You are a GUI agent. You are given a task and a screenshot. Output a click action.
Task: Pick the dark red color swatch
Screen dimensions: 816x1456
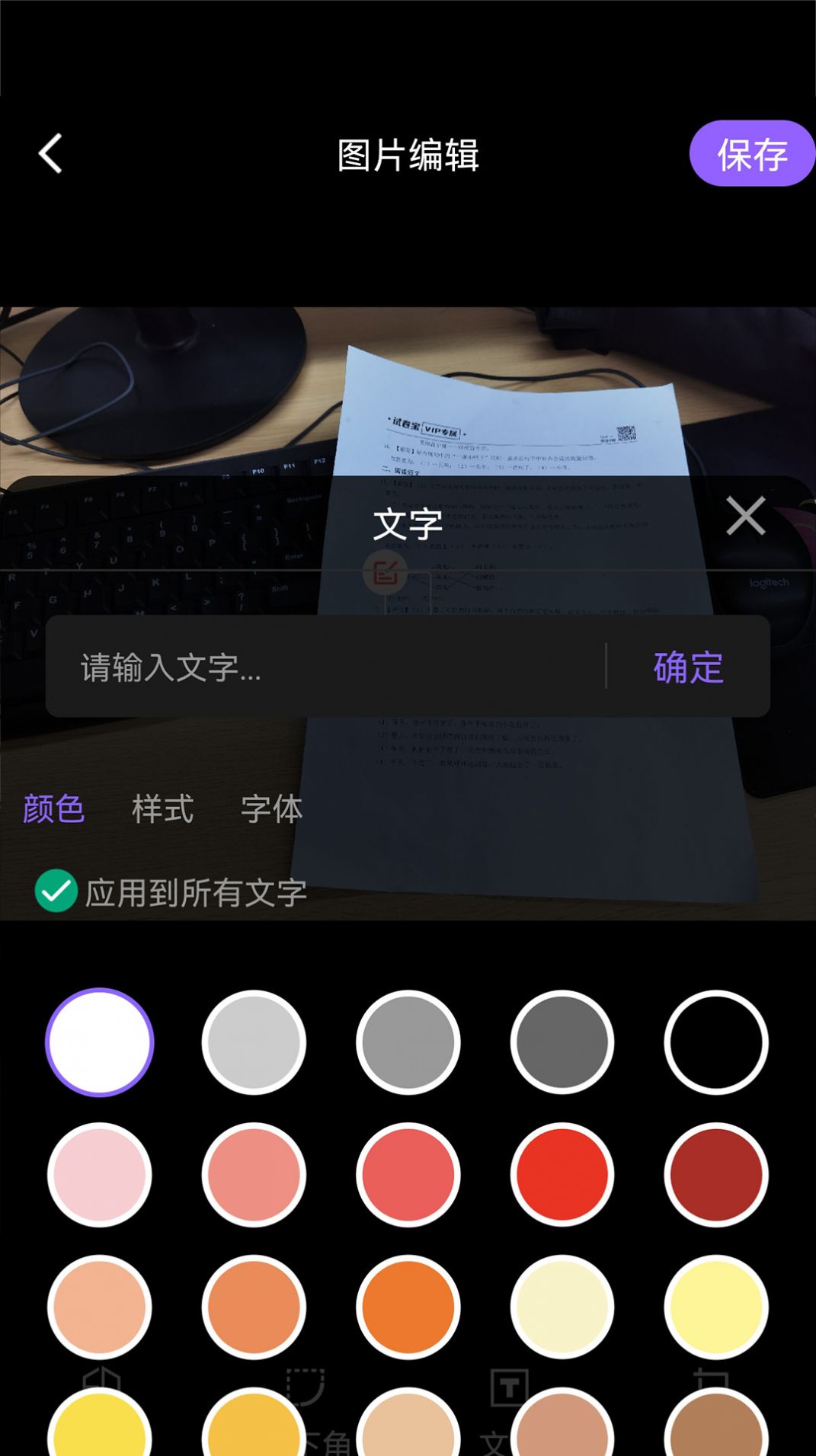point(715,1174)
